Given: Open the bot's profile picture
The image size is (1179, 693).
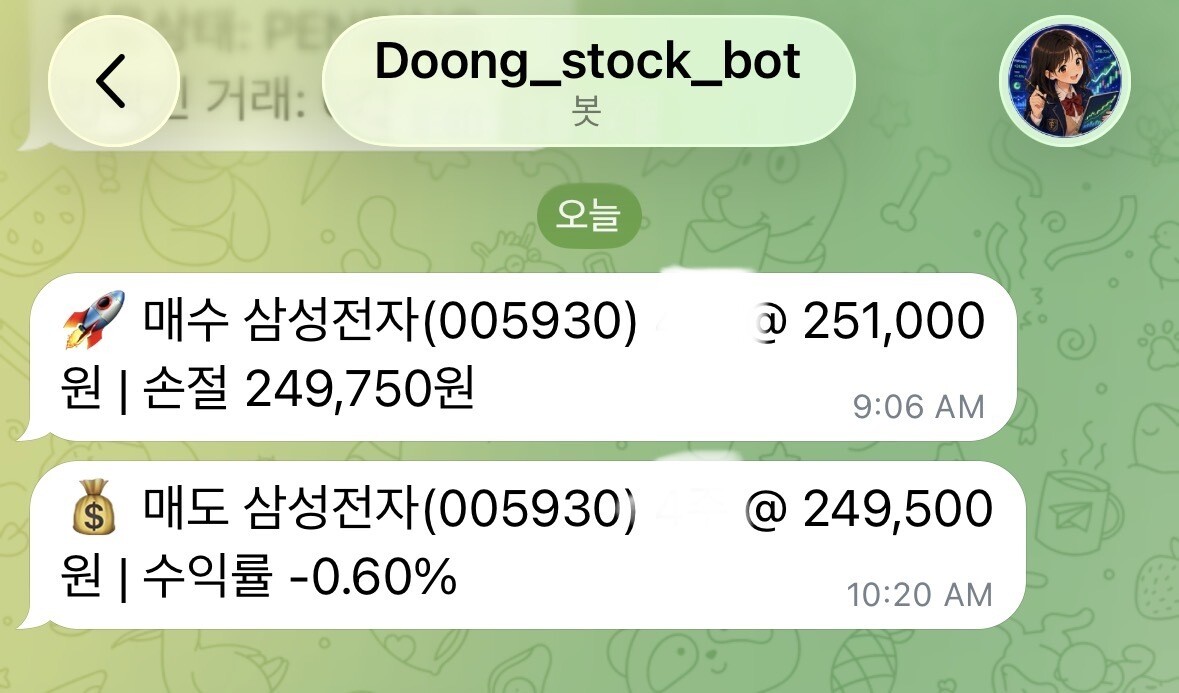Looking at the screenshot, I should (1065, 81).
